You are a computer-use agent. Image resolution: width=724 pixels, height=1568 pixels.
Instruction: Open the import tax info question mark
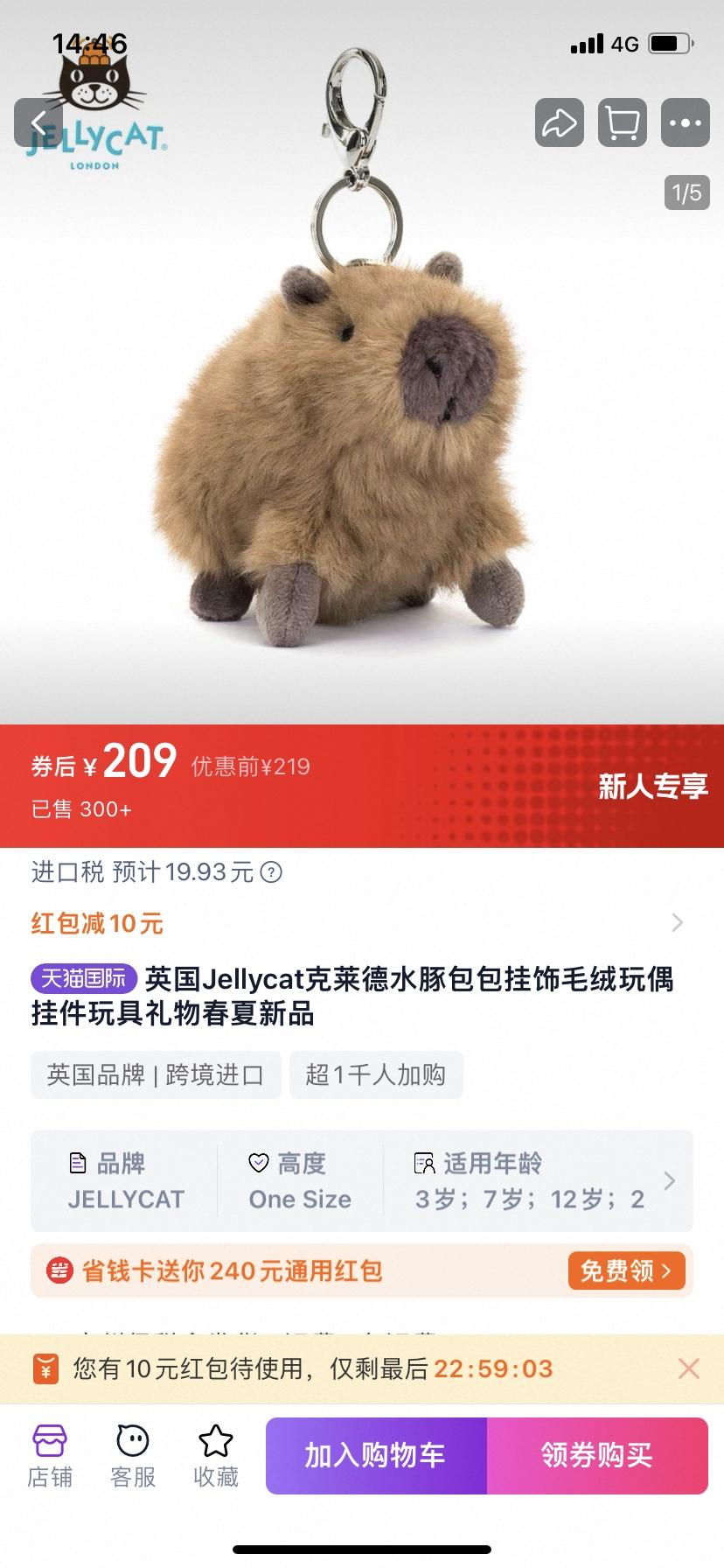tap(272, 872)
